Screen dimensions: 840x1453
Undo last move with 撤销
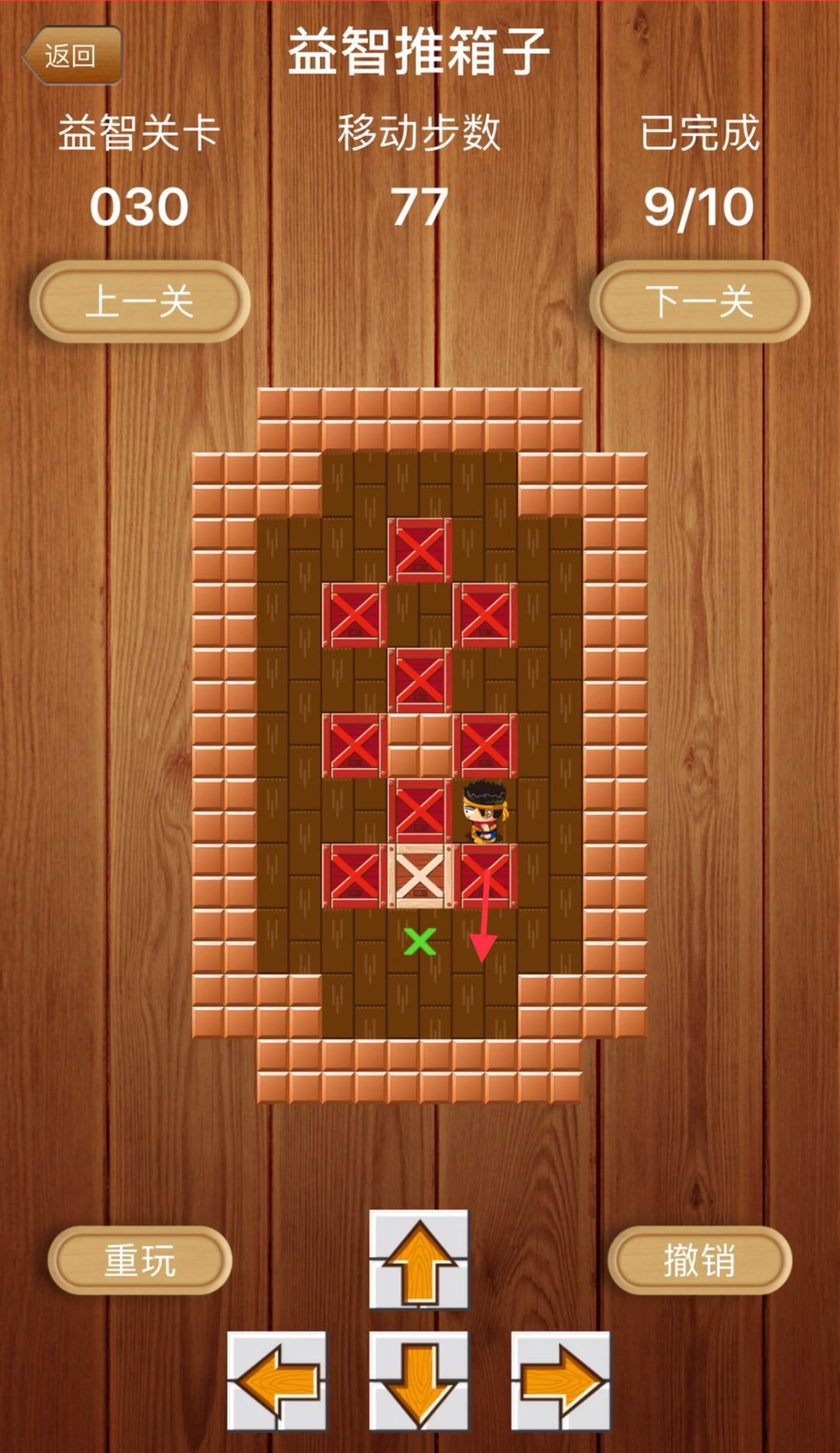click(x=699, y=1259)
